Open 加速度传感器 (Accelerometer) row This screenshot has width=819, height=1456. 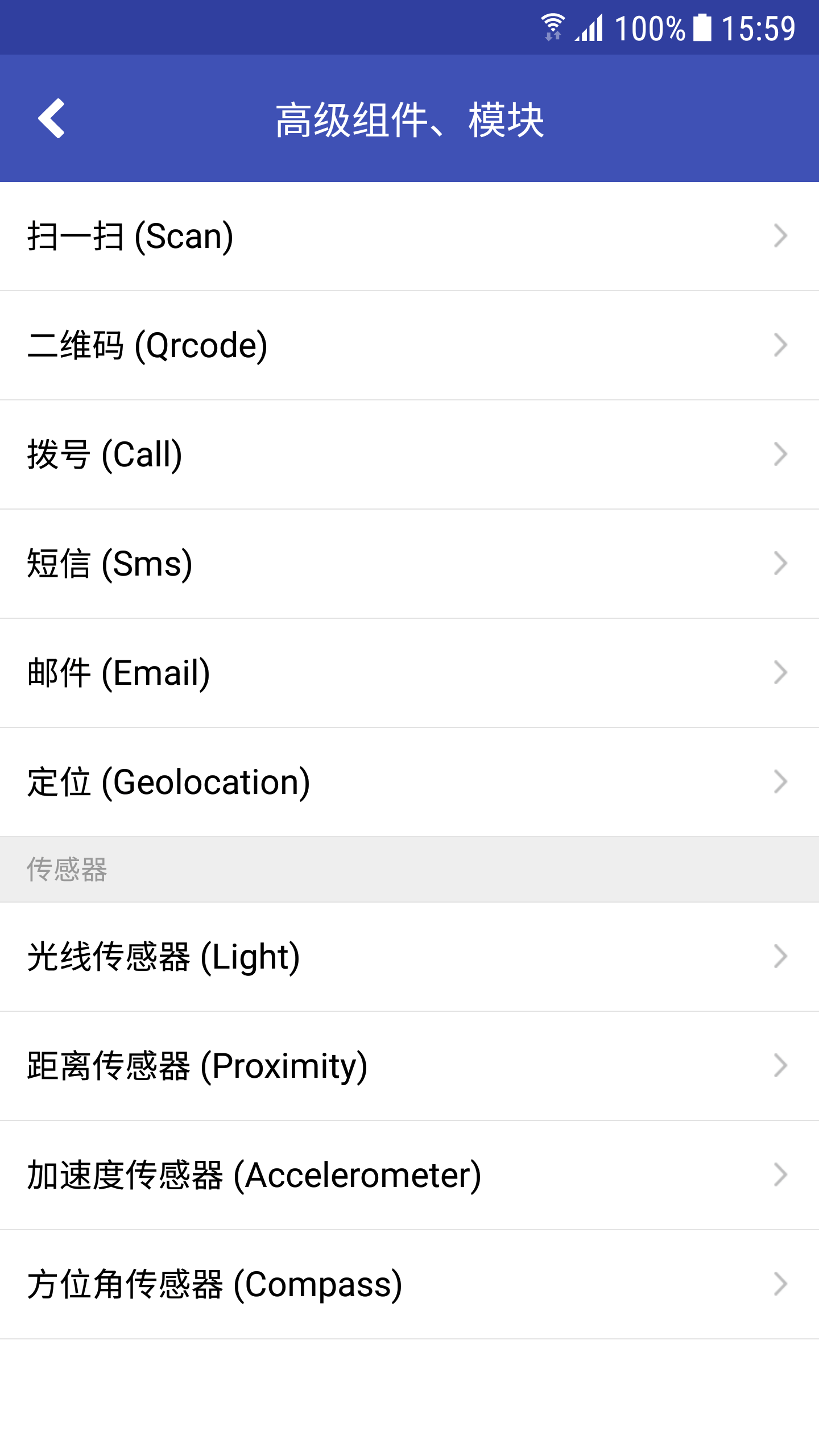point(409,1175)
